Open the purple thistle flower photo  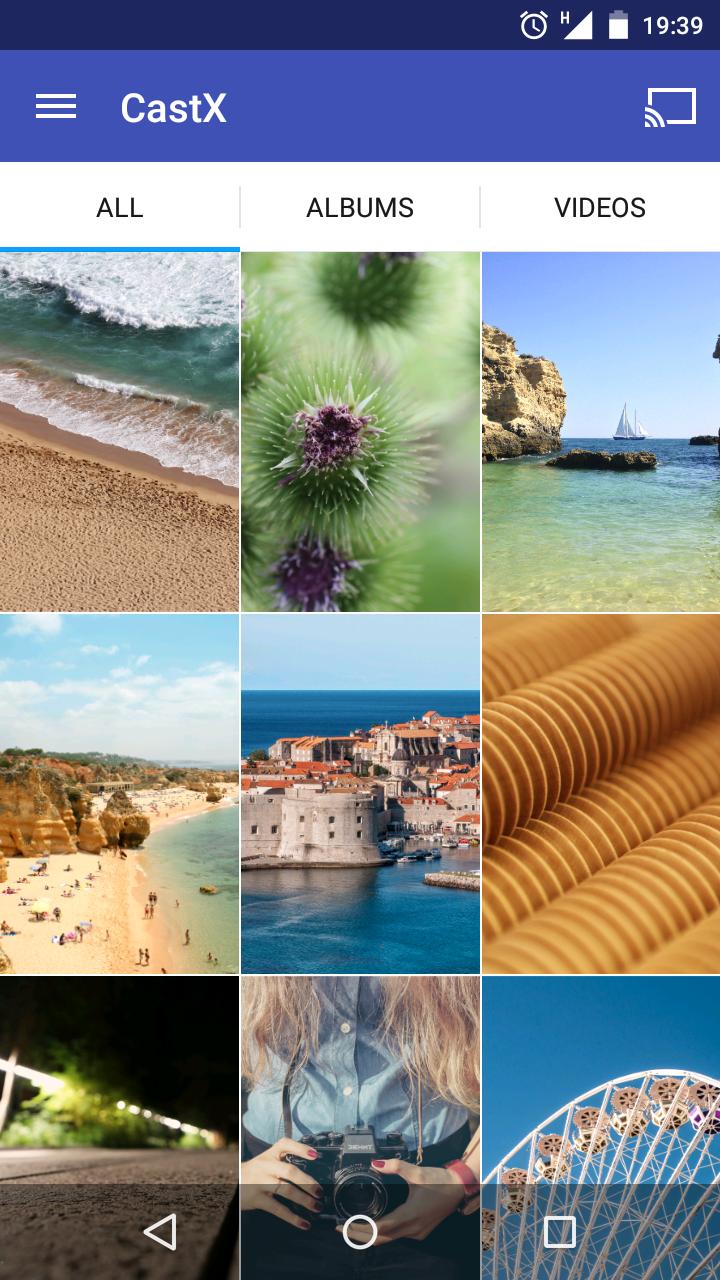coord(360,431)
